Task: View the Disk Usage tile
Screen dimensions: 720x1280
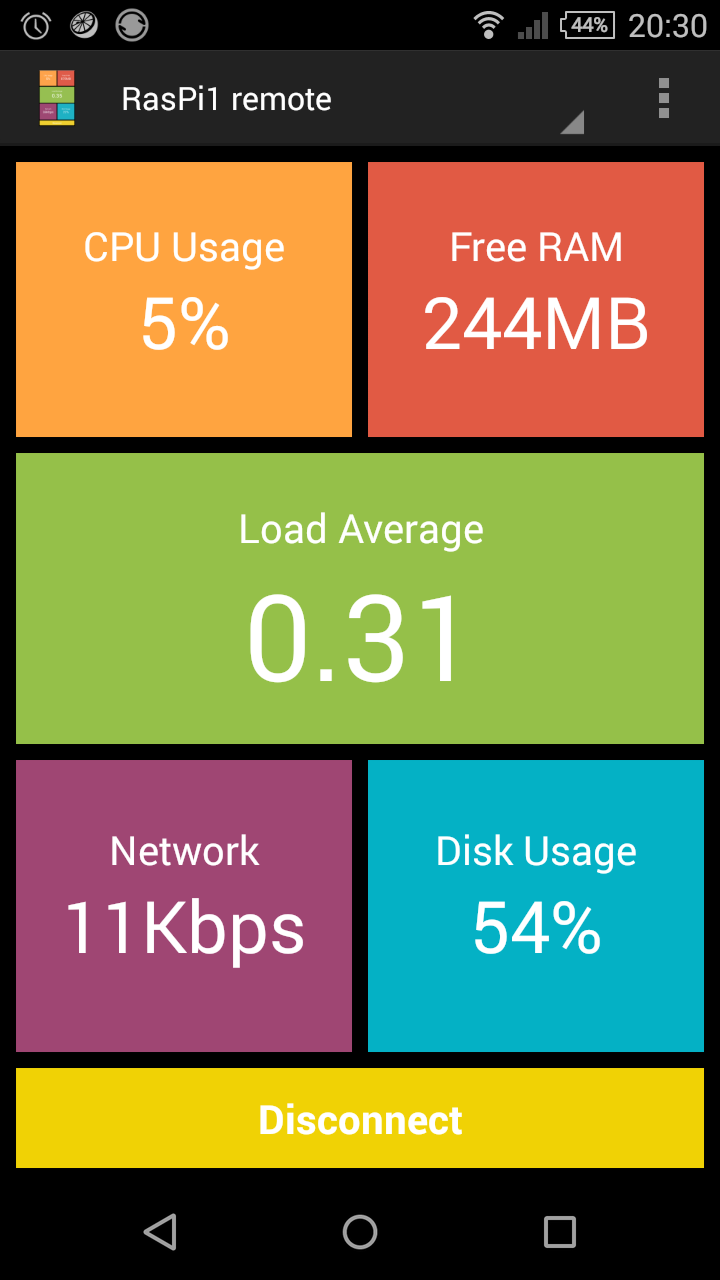Action: pyautogui.click(x=536, y=906)
